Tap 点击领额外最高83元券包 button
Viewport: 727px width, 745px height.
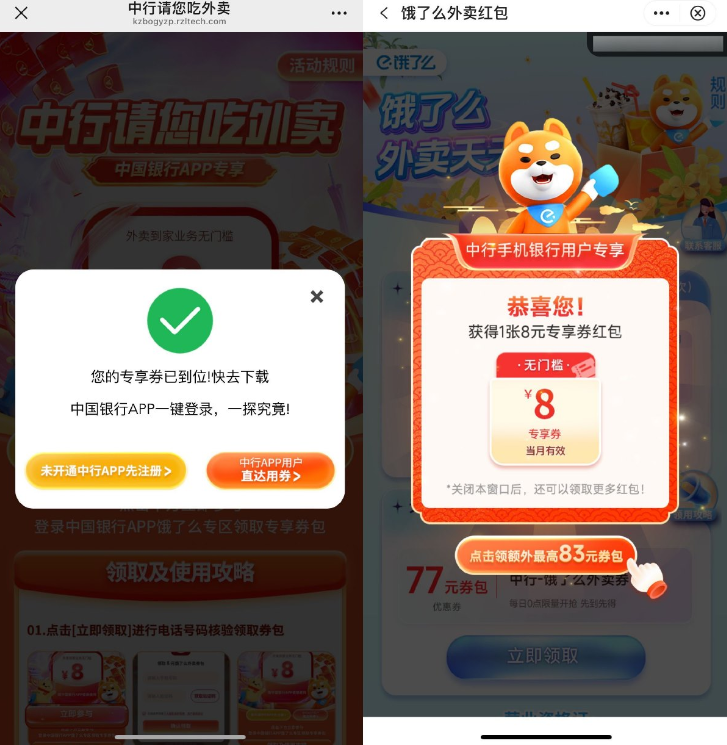(x=546, y=556)
